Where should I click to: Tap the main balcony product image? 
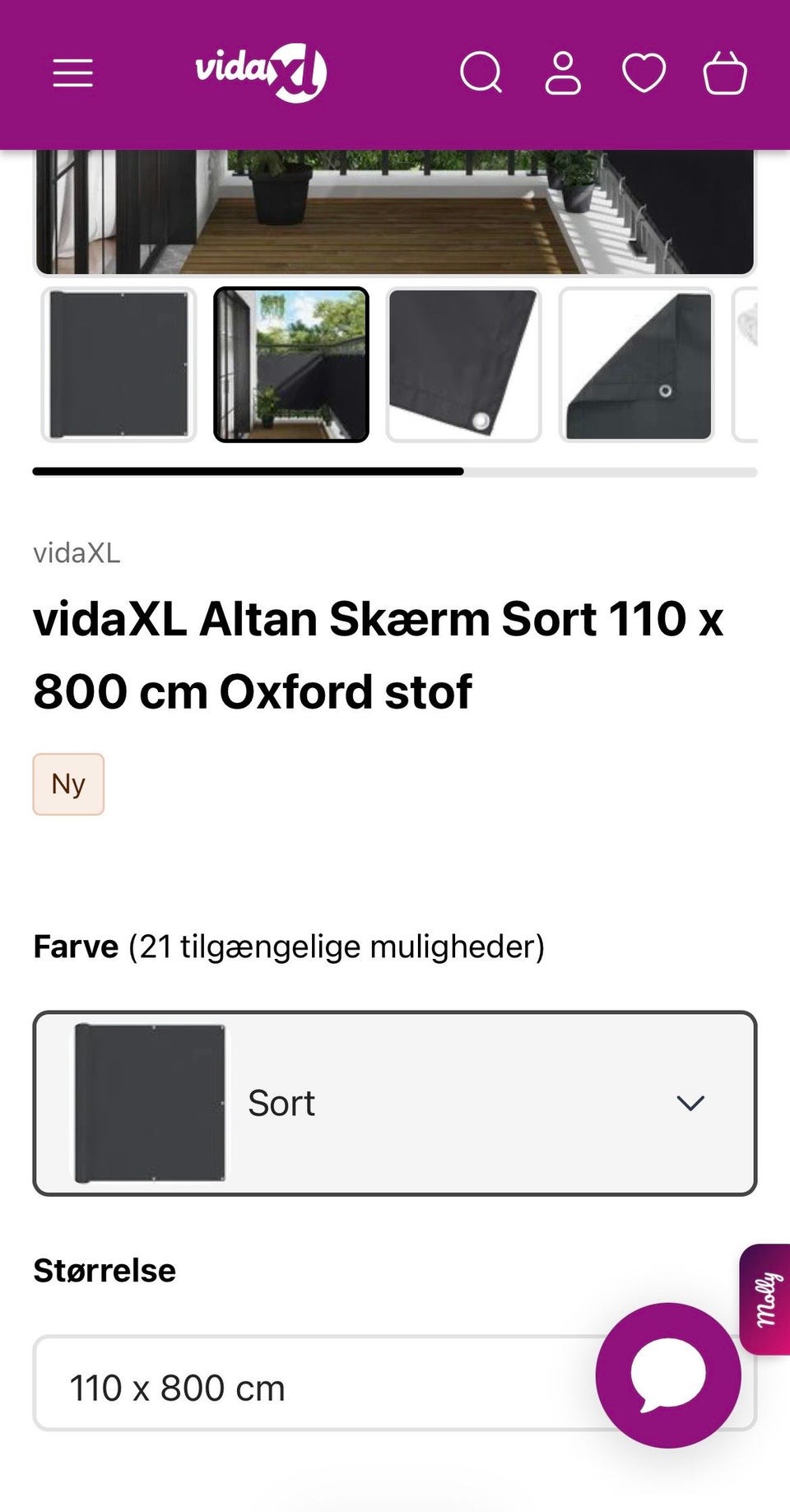pyautogui.click(x=395, y=212)
